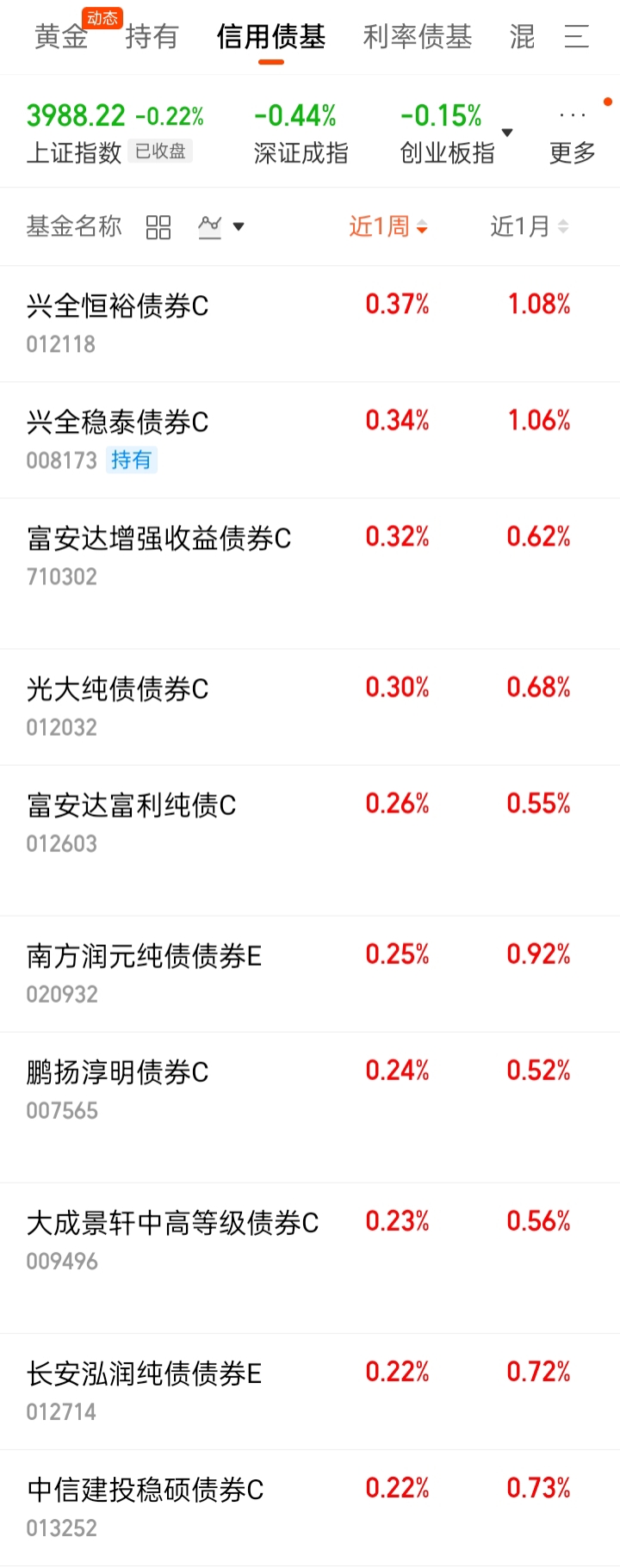
Task: Switch to the 黄金 tab
Action: 60,37
